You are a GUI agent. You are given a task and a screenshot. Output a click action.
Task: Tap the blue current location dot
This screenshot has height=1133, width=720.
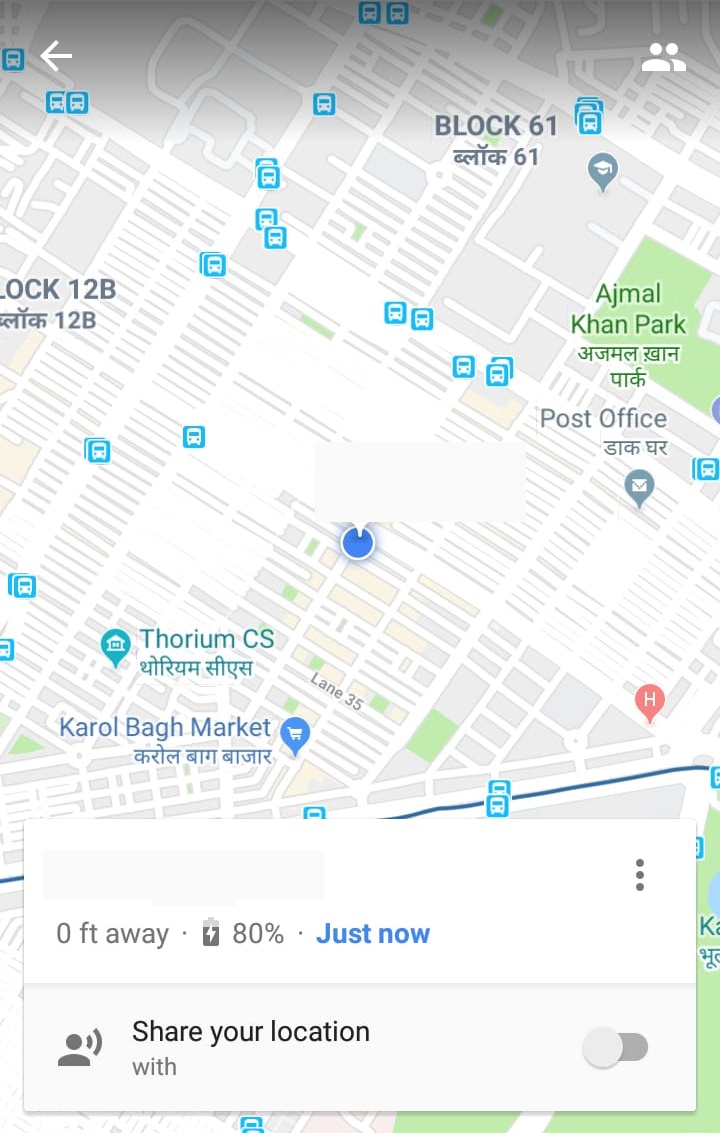click(x=357, y=543)
